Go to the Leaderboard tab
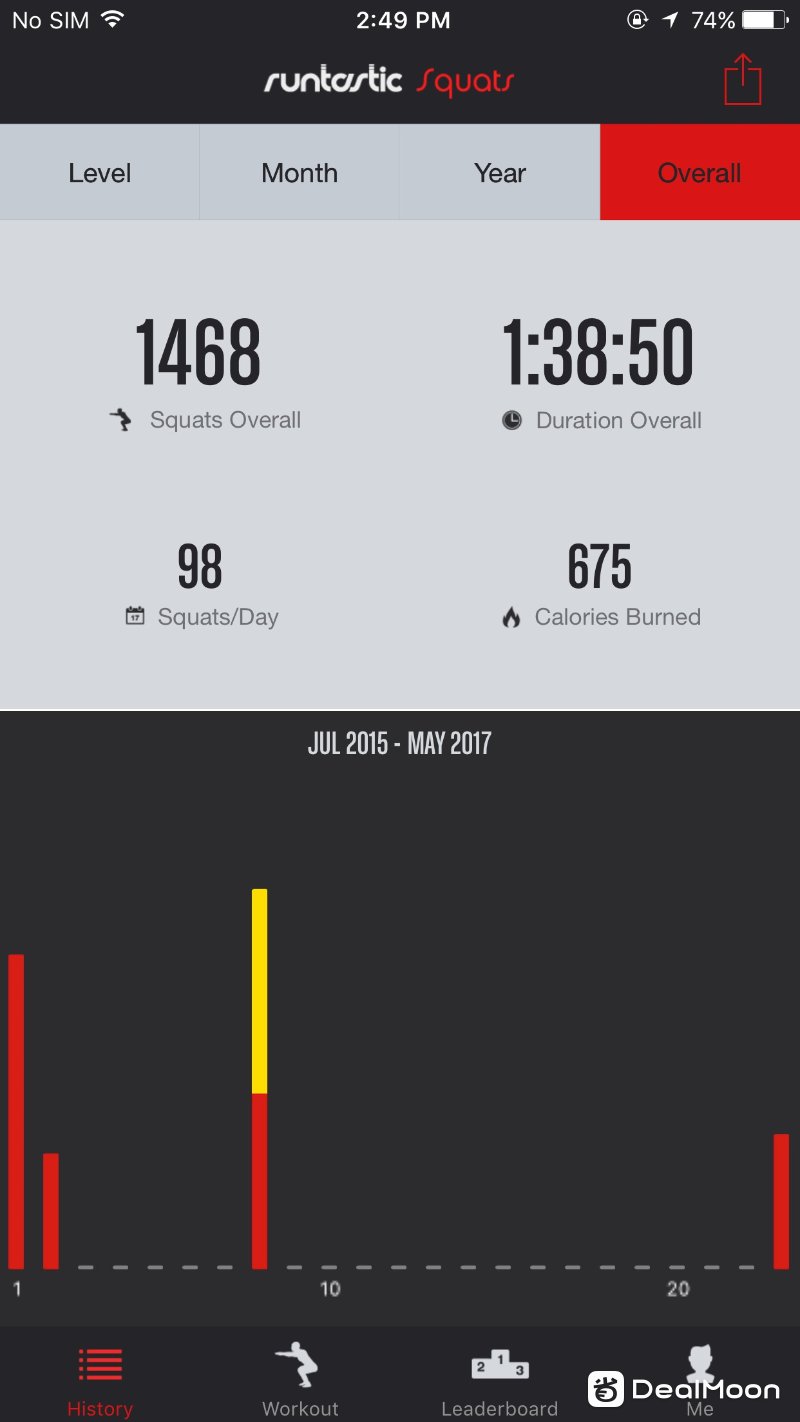The width and height of the screenshot is (800, 1422). pos(500,1378)
